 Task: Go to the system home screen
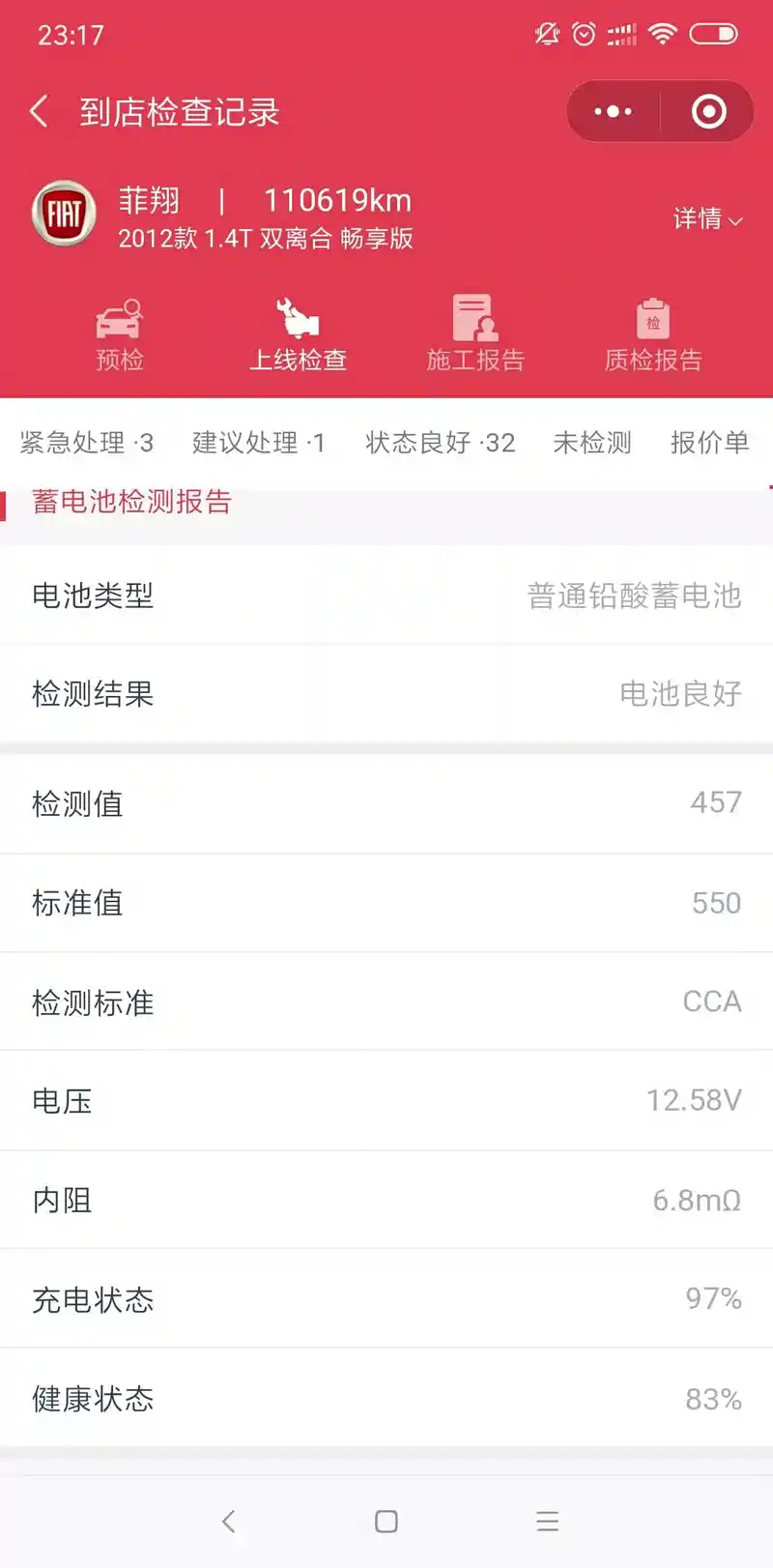click(386, 1522)
